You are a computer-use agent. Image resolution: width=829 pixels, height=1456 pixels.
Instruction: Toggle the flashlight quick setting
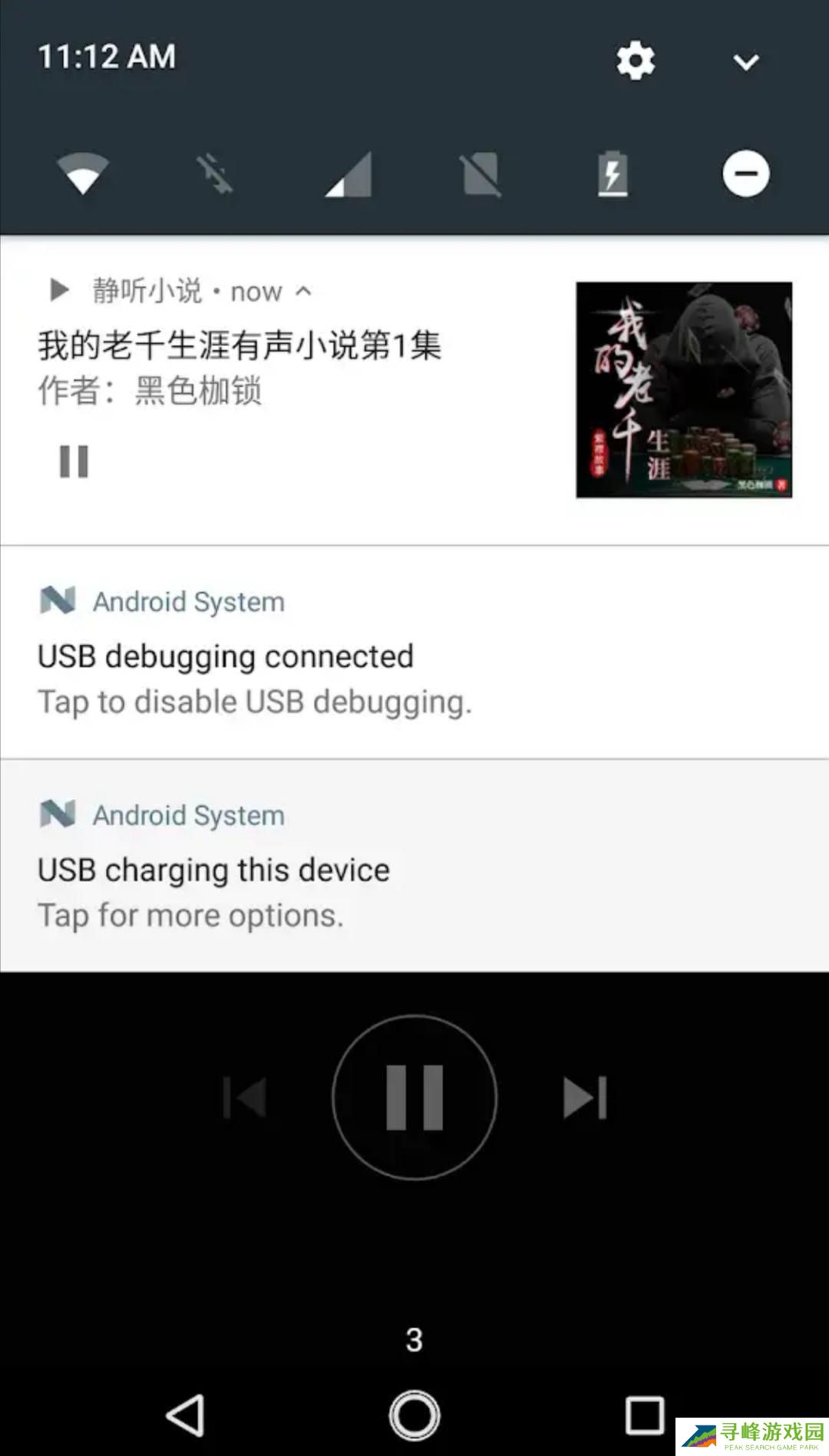(x=216, y=174)
